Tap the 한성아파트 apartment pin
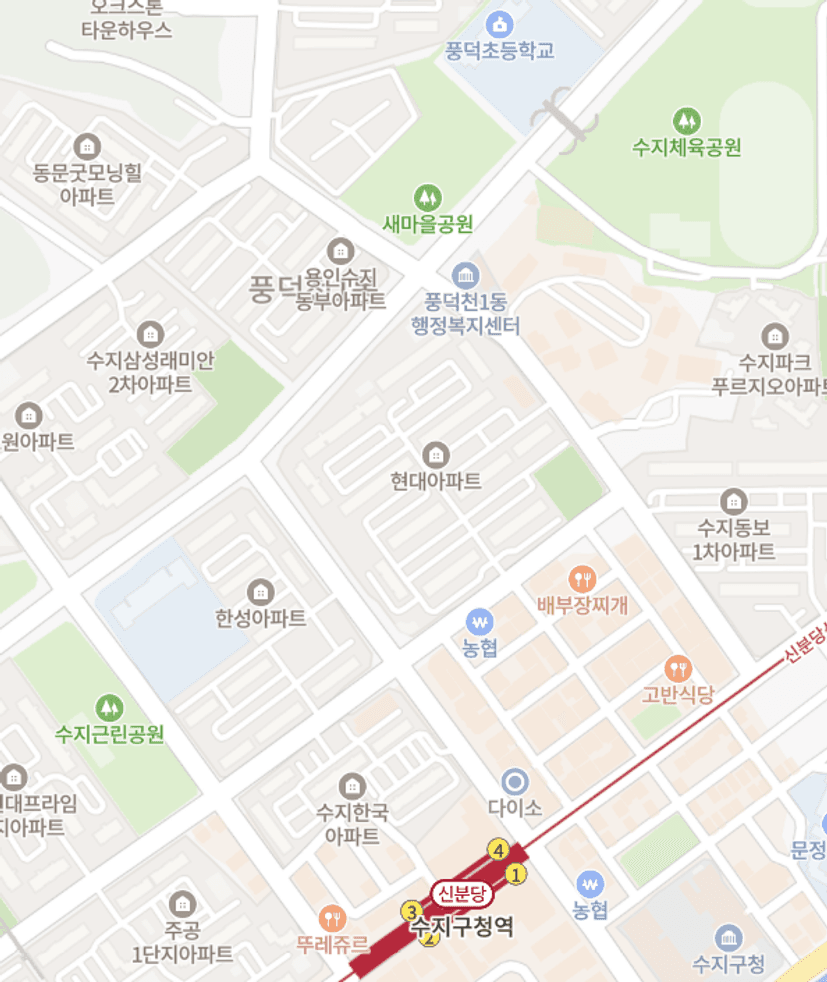The image size is (827, 982). [x=260, y=592]
